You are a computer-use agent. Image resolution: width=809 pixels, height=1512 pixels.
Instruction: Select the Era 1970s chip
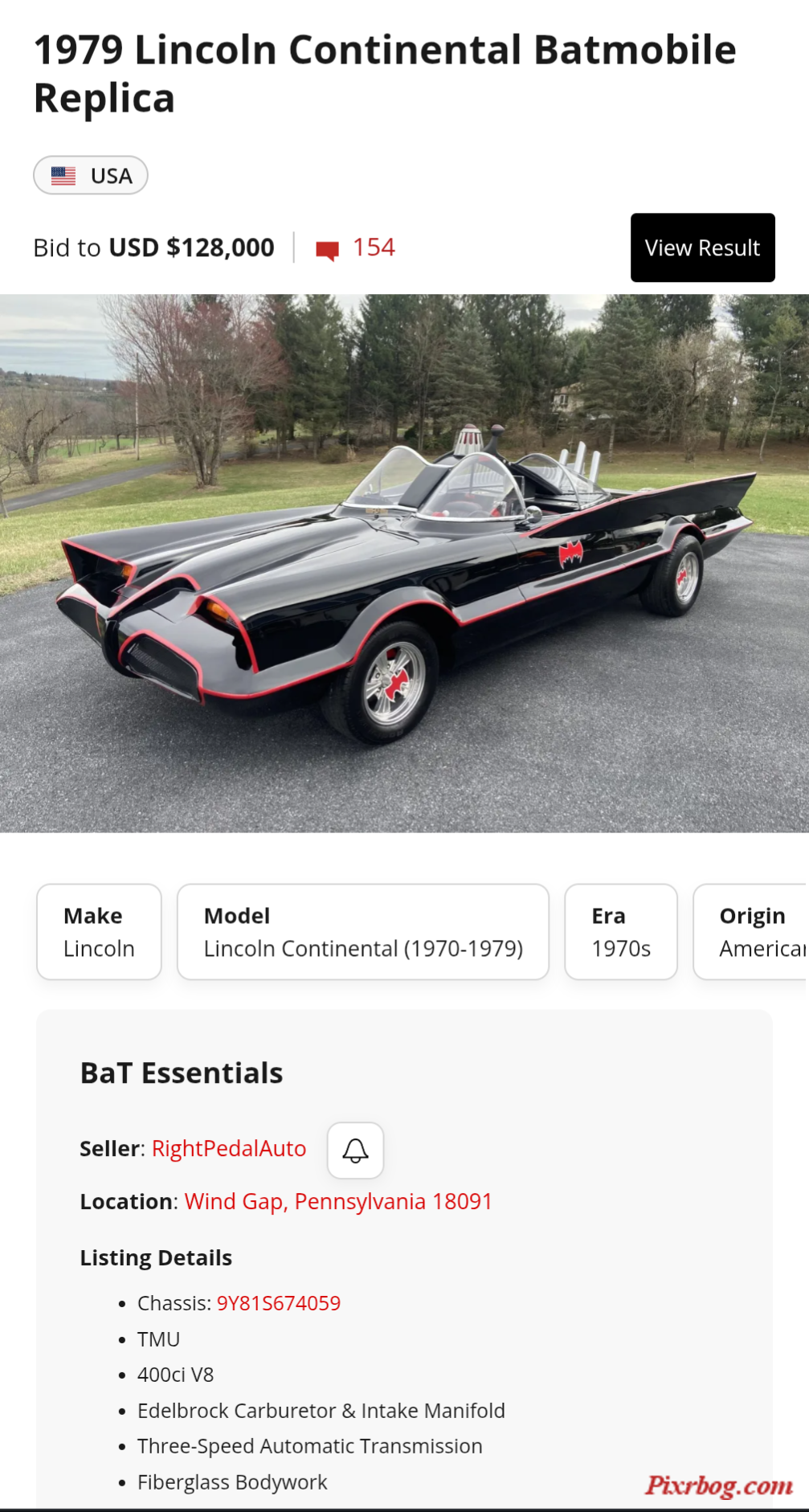pyautogui.click(x=621, y=932)
